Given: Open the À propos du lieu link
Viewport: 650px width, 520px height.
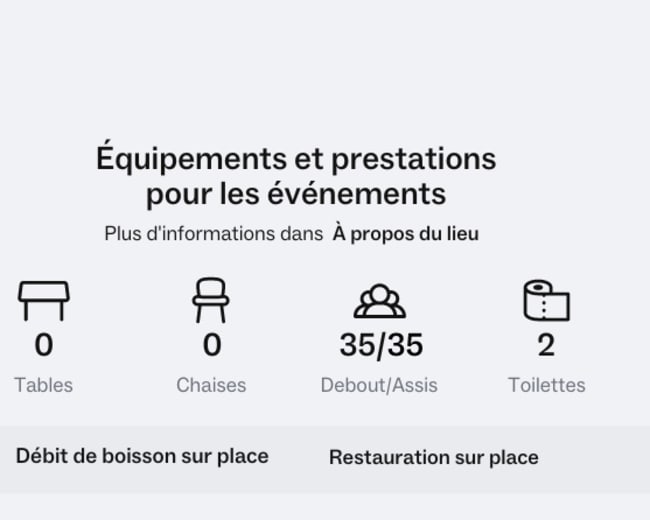Looking at the screenshot, I should [x=405, y=234].
